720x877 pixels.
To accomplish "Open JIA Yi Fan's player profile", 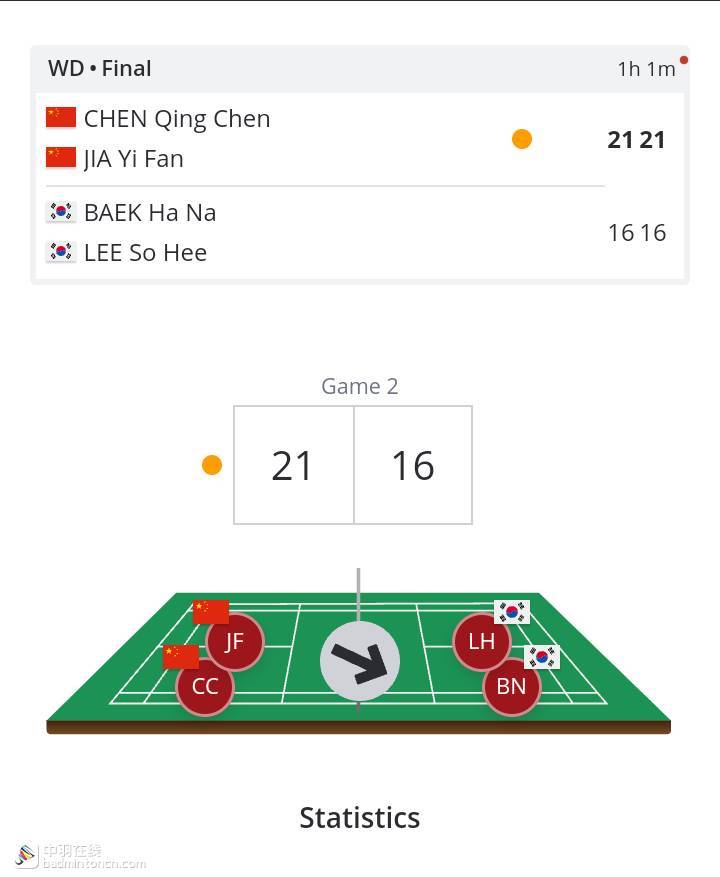I will [x=133, y=158].
